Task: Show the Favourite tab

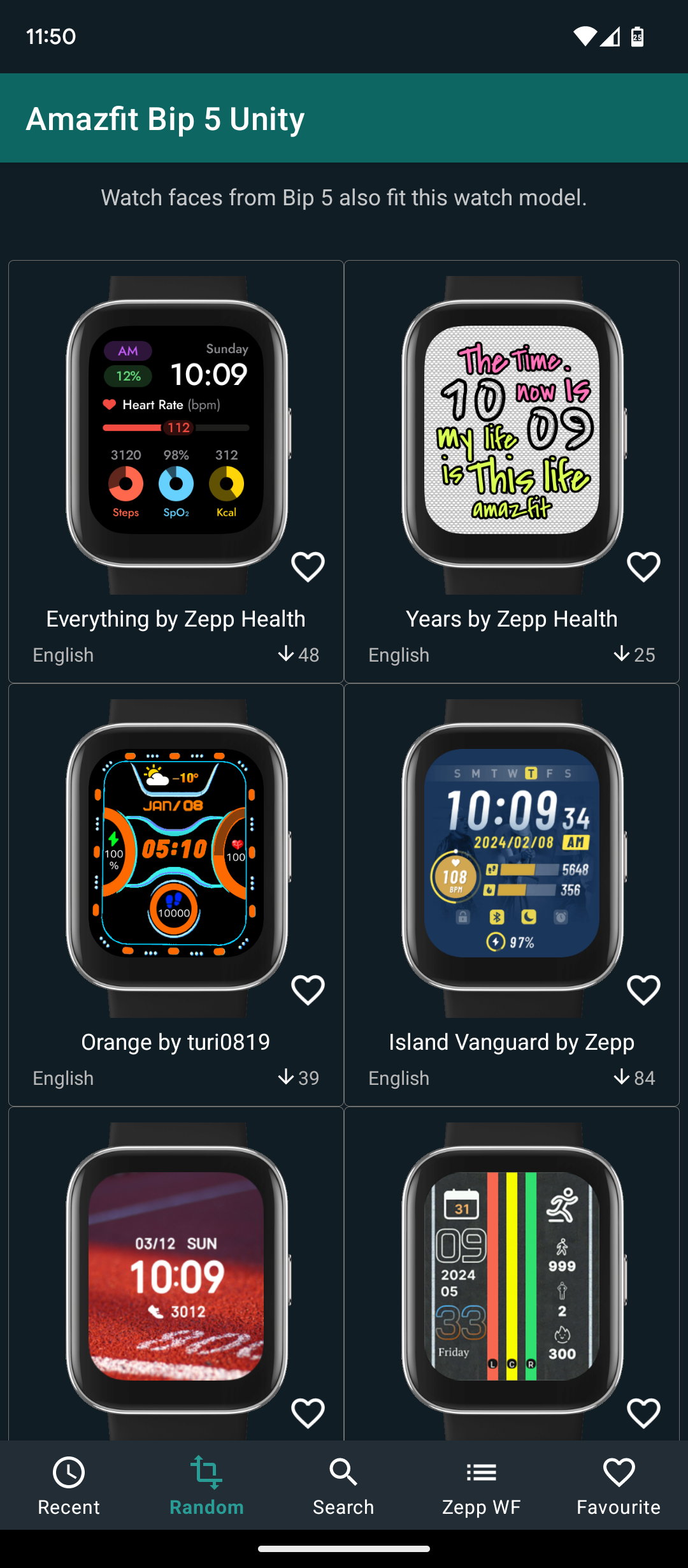Action: 619,1485
